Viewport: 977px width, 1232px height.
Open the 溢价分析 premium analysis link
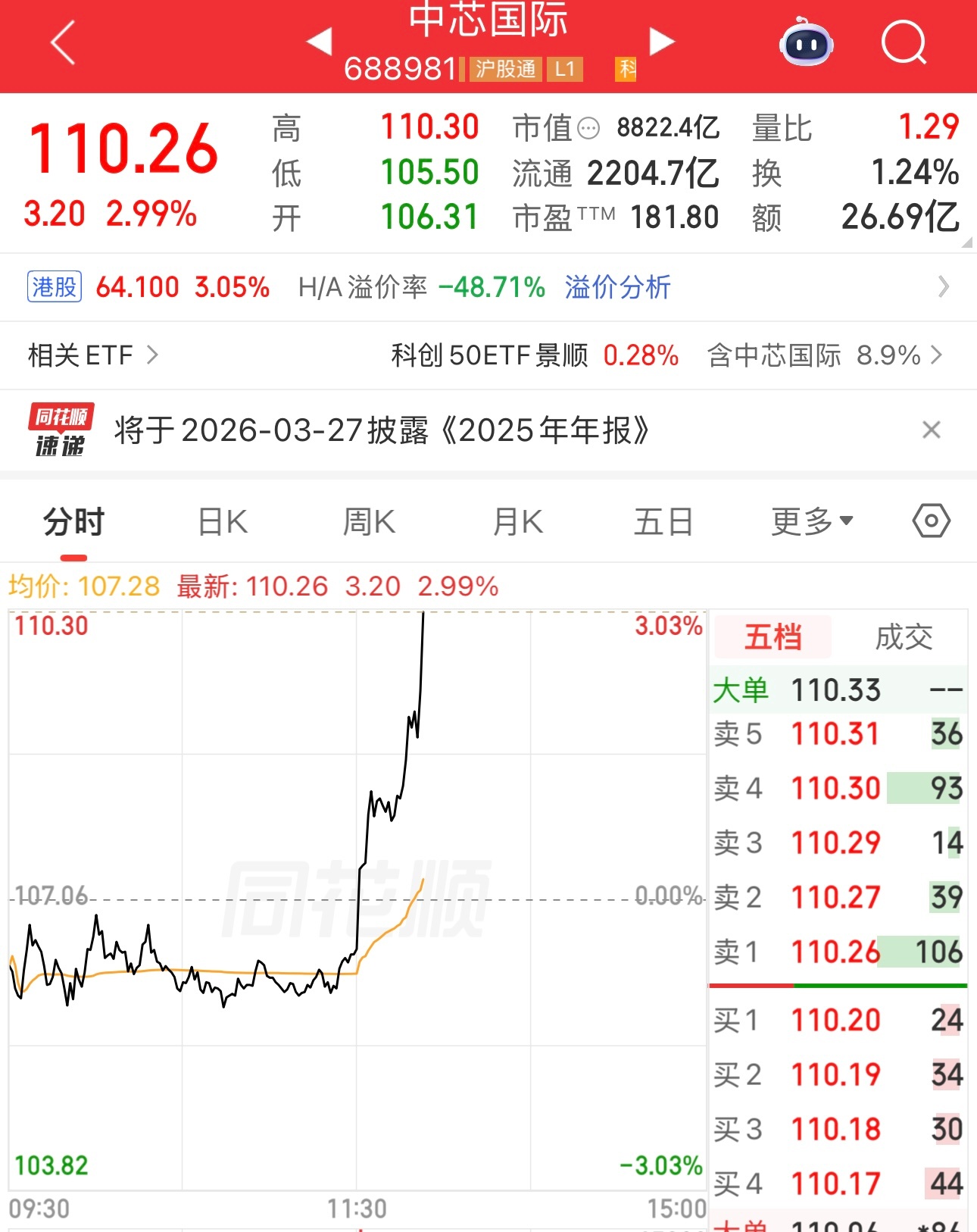pyautogui.click(x=616, y=288)
